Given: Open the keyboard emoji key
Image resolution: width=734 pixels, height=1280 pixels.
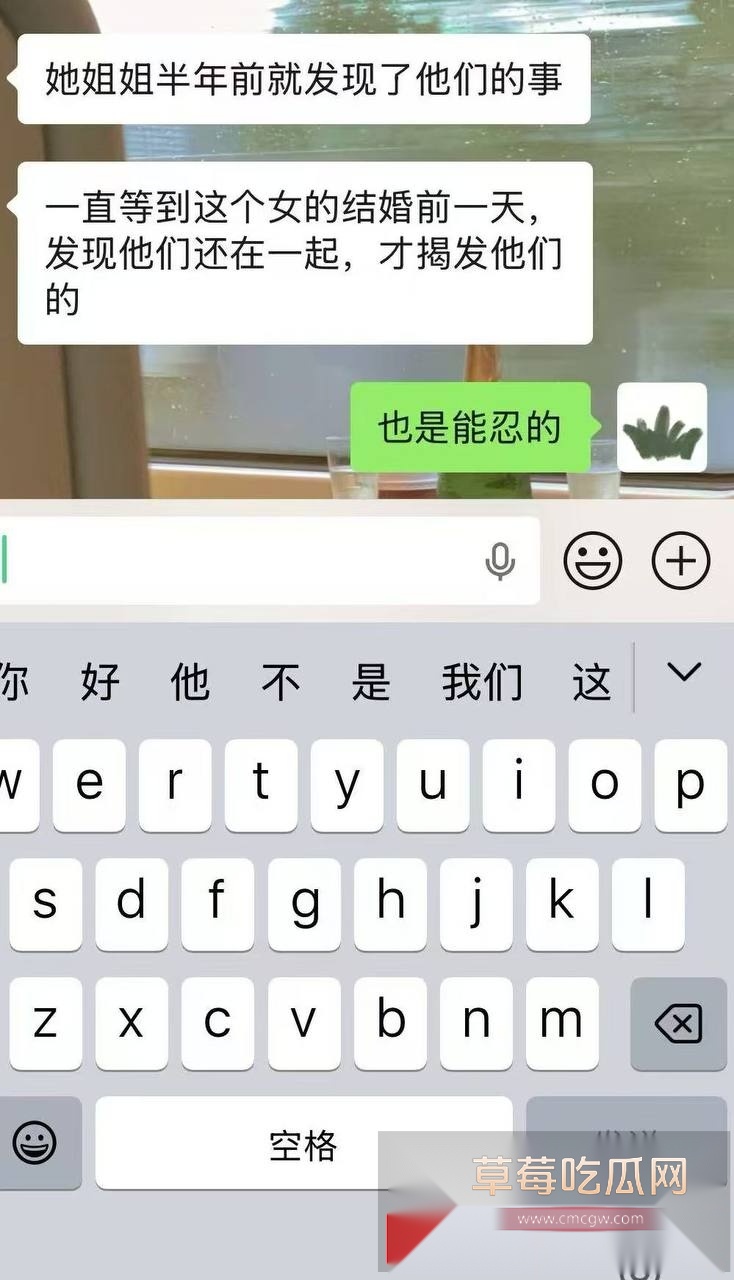Looking at the screenshot, I should [x=35, y=1141].
